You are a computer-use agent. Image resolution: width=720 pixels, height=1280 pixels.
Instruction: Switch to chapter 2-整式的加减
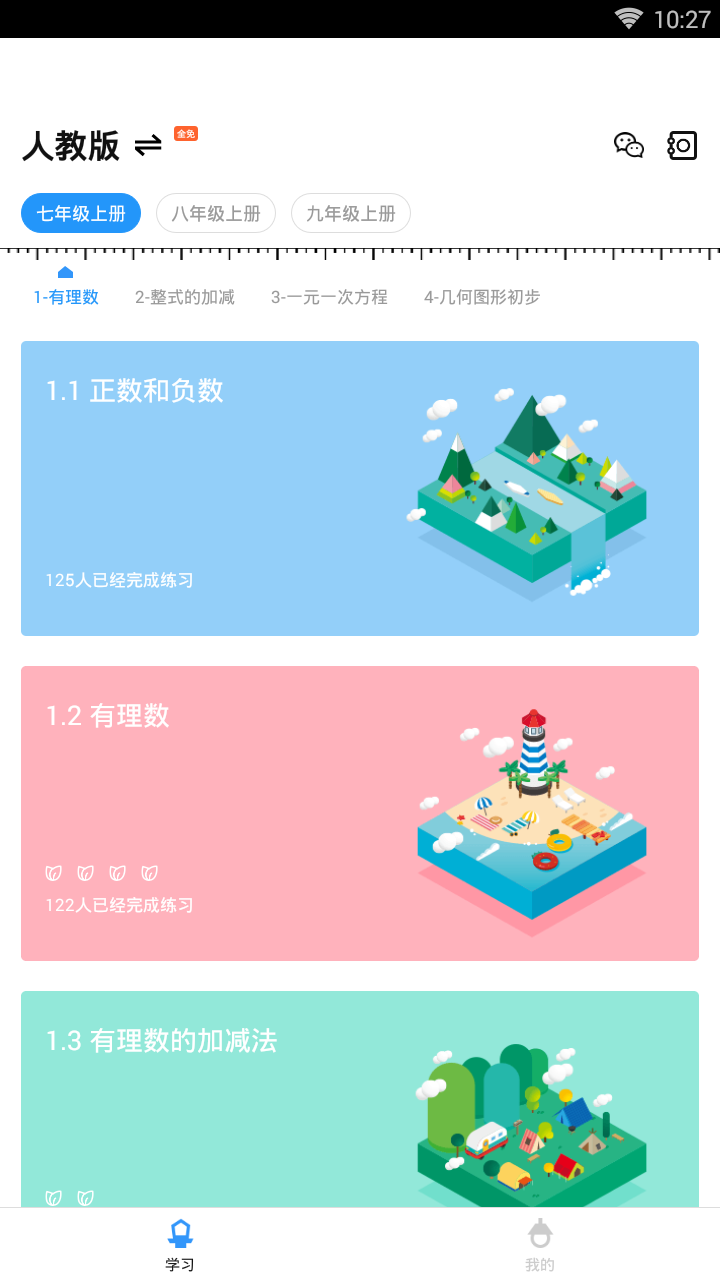pyautogui.click(x=185, y=297)
